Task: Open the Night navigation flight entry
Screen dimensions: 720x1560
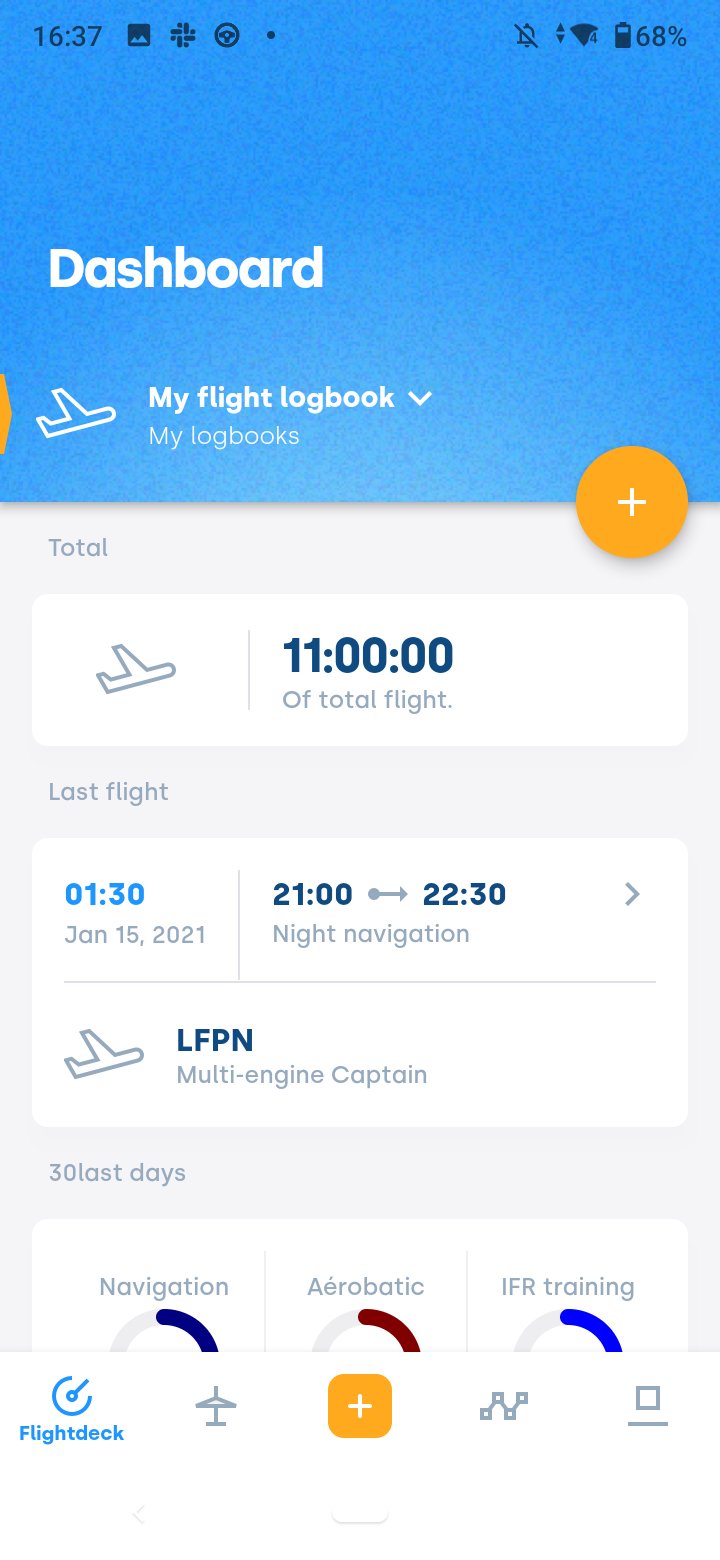Action: [370, 933]
